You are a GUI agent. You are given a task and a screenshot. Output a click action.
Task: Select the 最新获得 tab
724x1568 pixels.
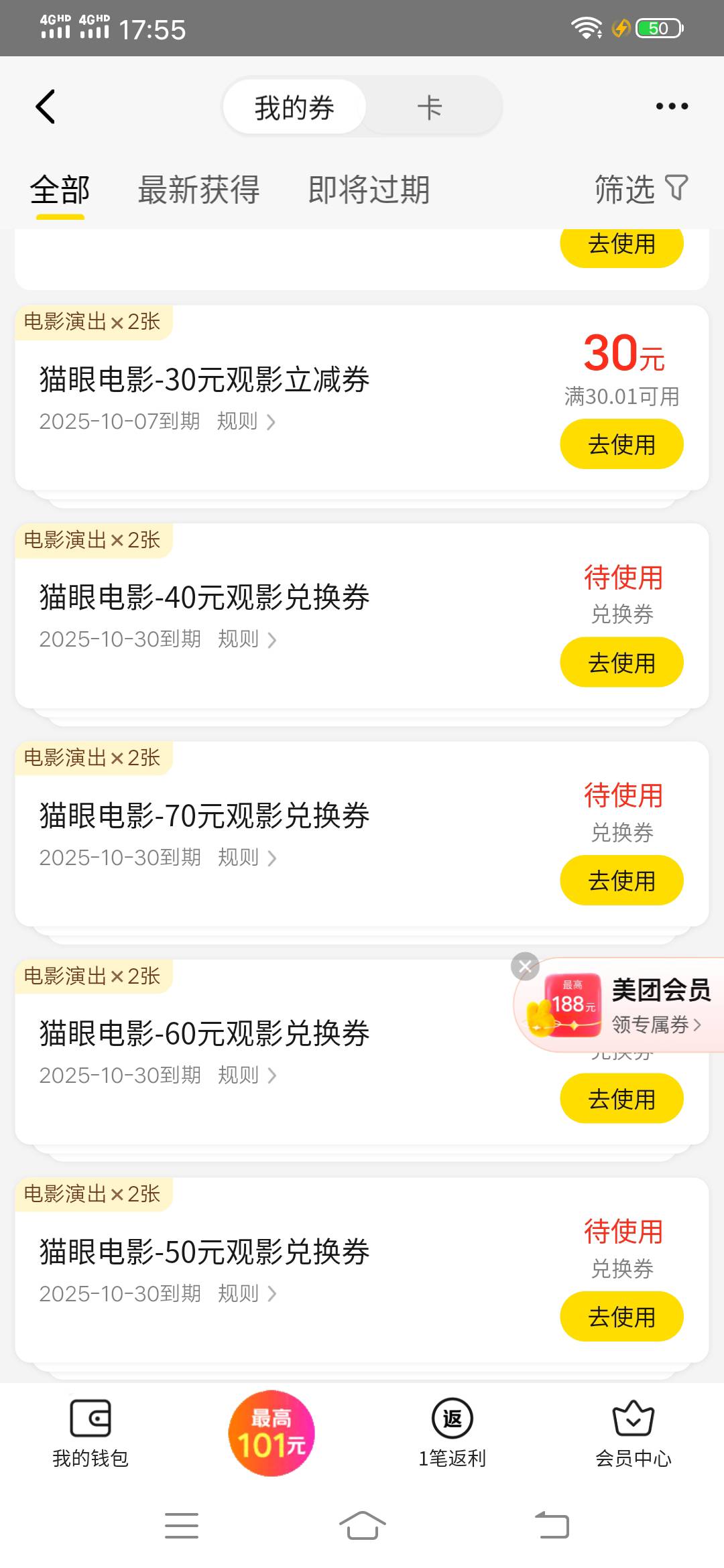(x=198, y=190)
